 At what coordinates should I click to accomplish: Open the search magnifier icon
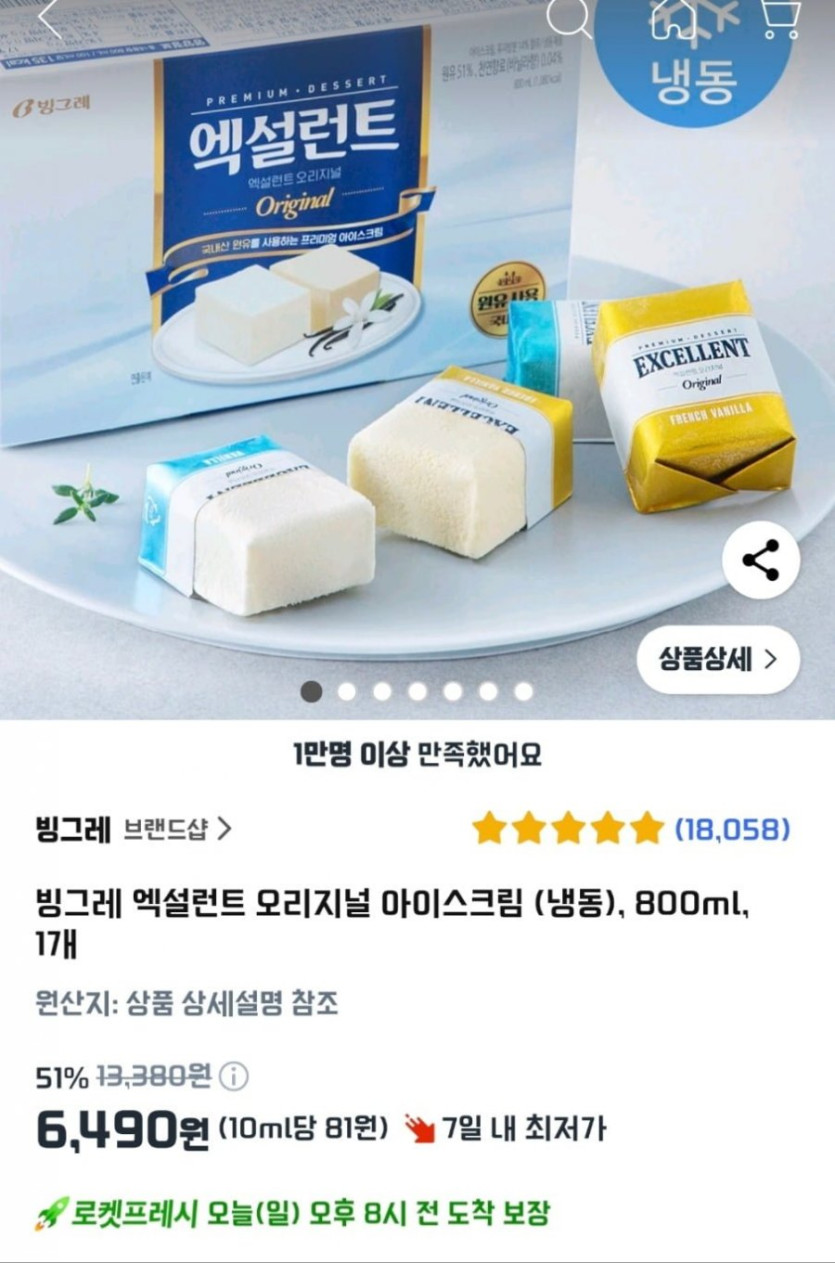(x=571, y=18)
